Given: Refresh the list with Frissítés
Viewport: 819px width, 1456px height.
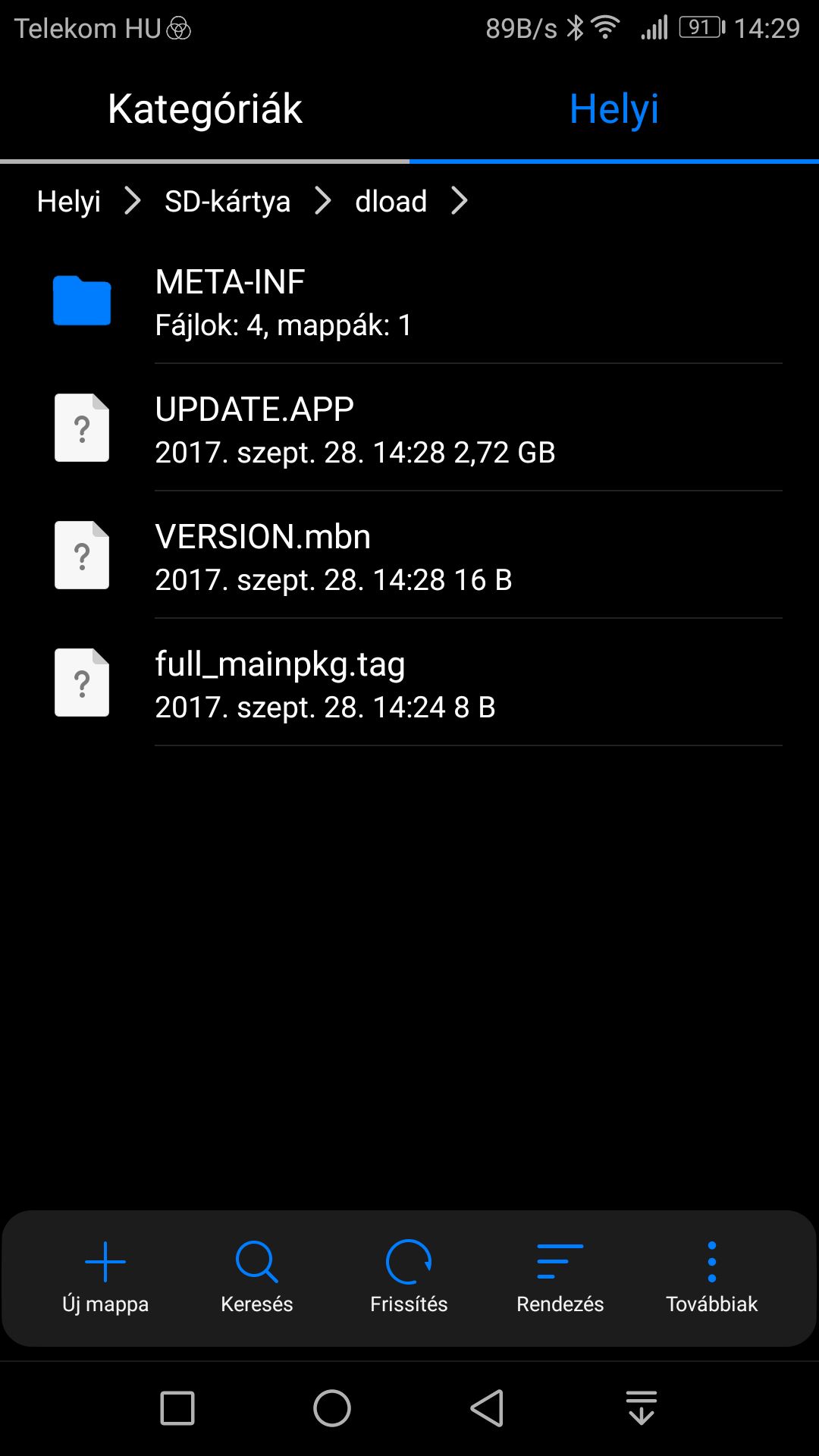Looking at the screenshot, I should pyautogui.click(x=409, y=1277).
